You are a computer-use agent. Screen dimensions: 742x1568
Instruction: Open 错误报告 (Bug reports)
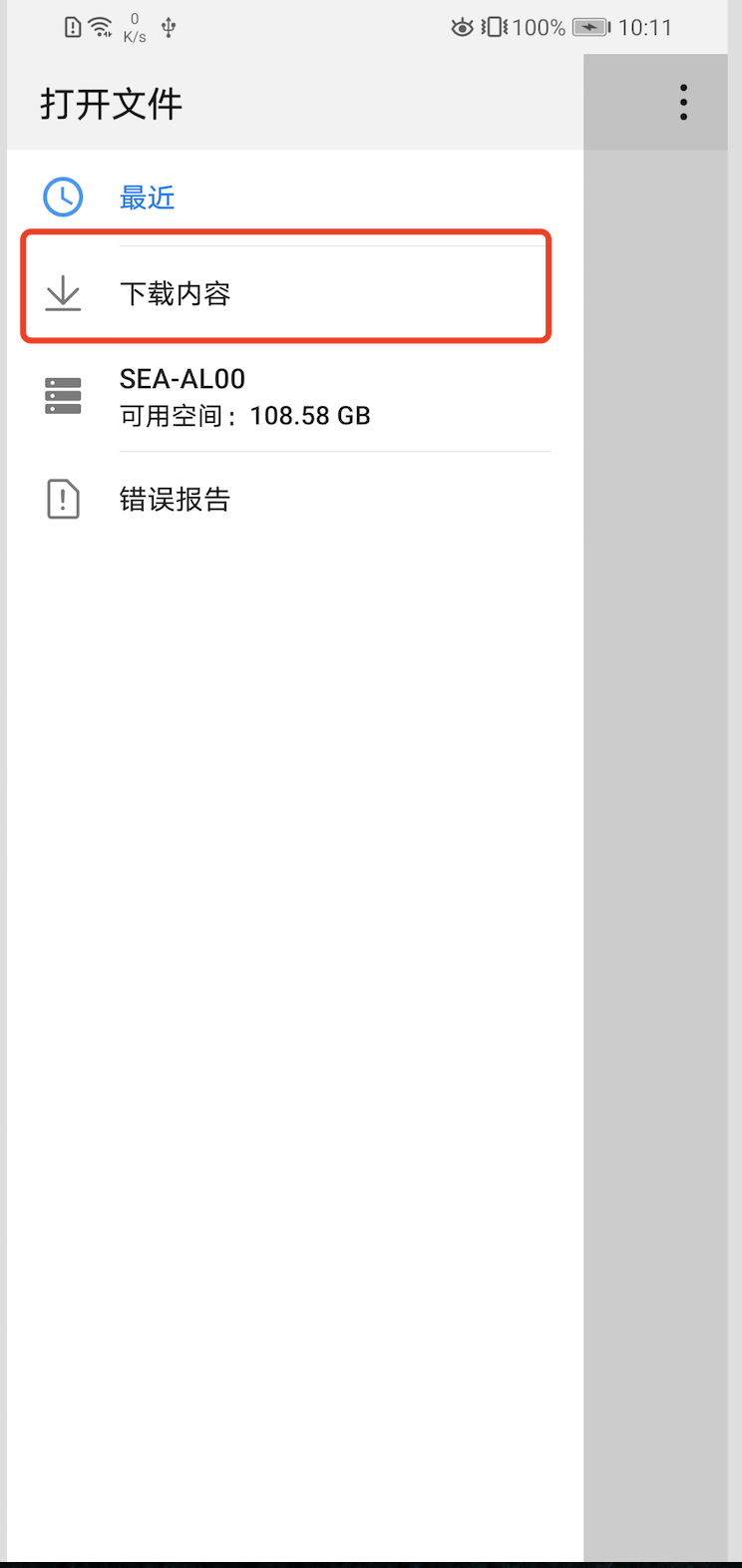tap(176, 499)
